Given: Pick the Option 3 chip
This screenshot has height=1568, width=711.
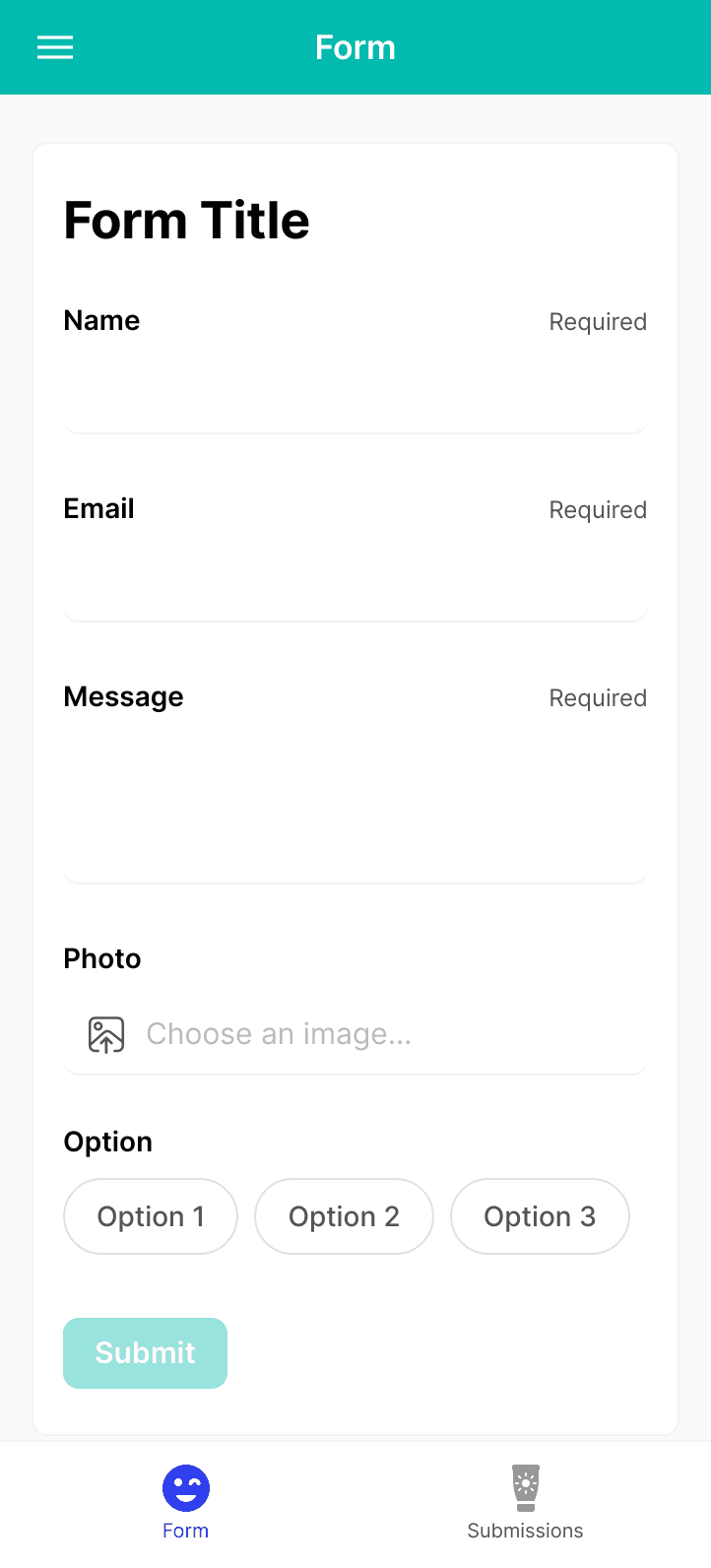Looking at the screenshot, I should 540,1216.
